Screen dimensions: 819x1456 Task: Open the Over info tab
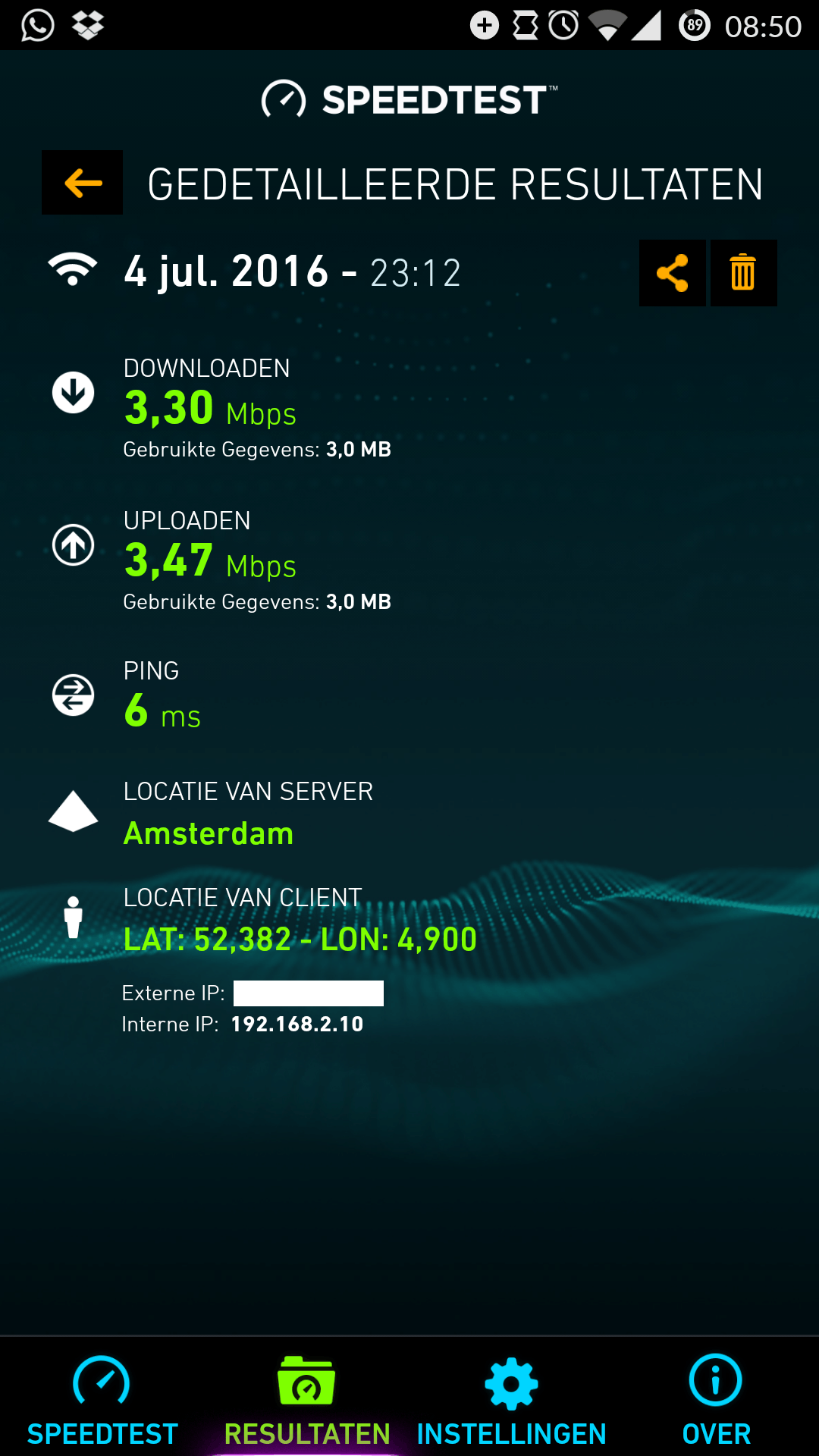716,1400
